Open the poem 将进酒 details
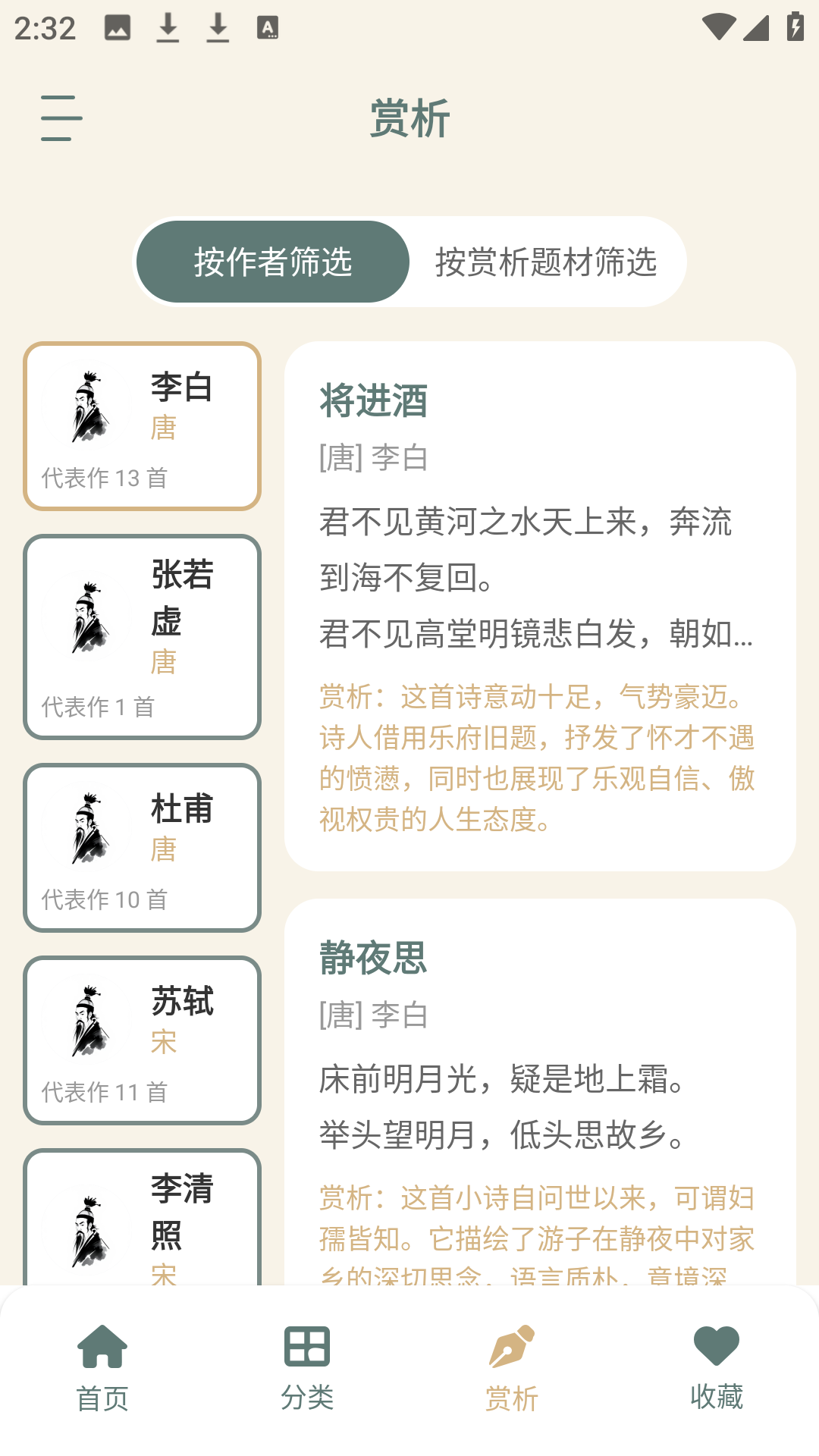This screenshot has width=819, height=1456. pos(373,402)
